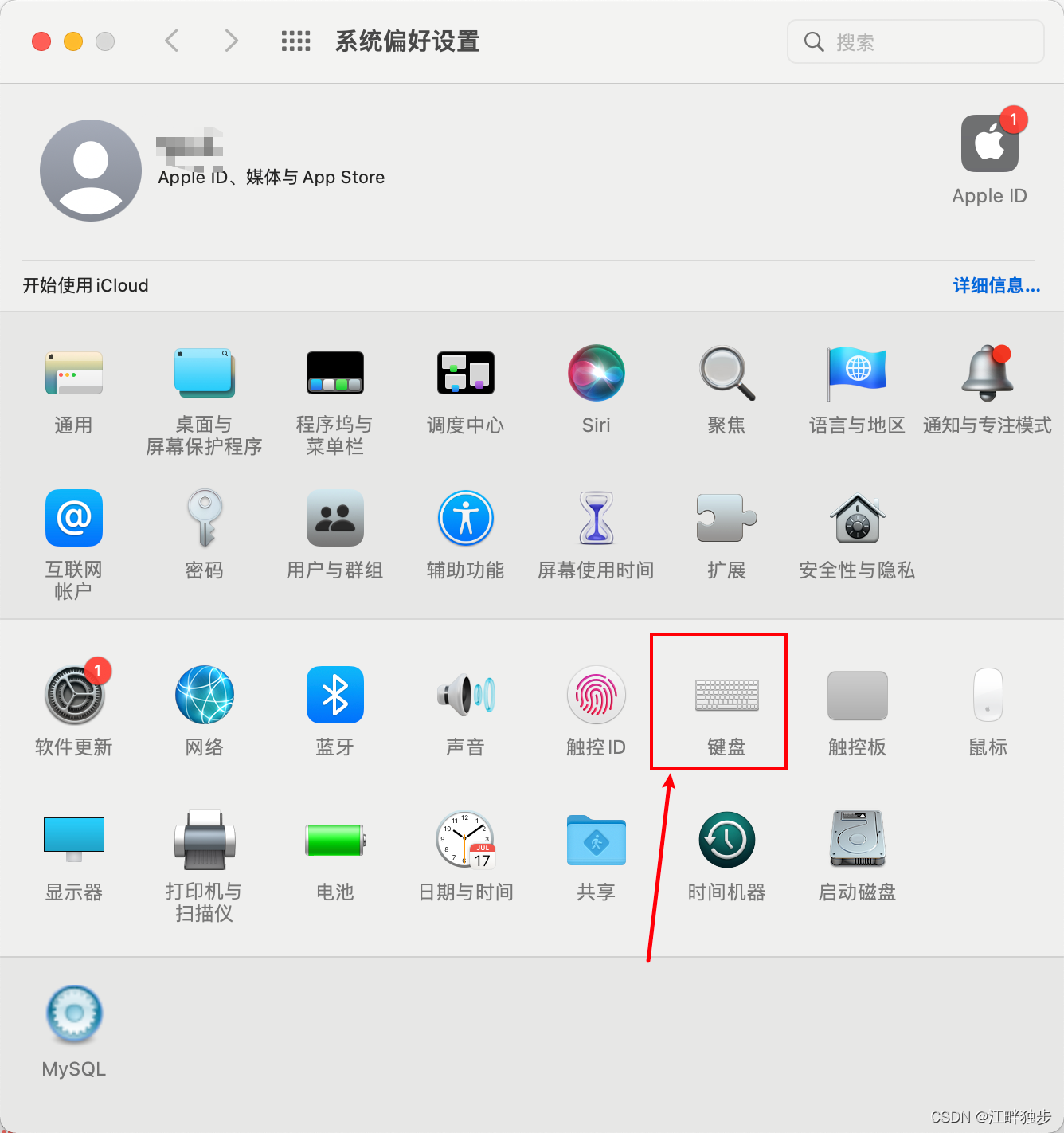Open 详细信息 link for iCloud
Image resolution: width=1064 pixels, height=1133 pixels.
[996, 285]
